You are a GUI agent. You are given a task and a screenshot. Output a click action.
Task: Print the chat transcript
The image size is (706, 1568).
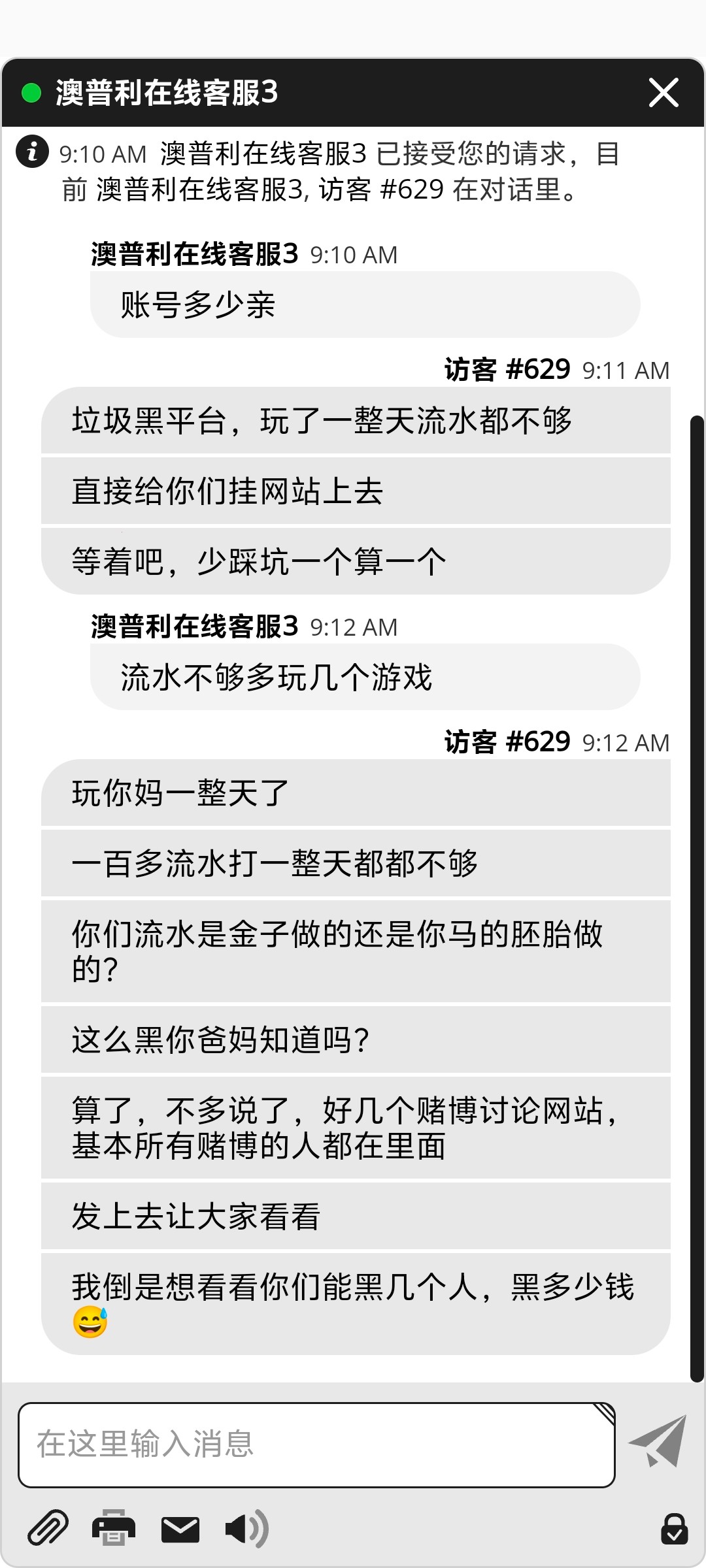coord(114,1529)
